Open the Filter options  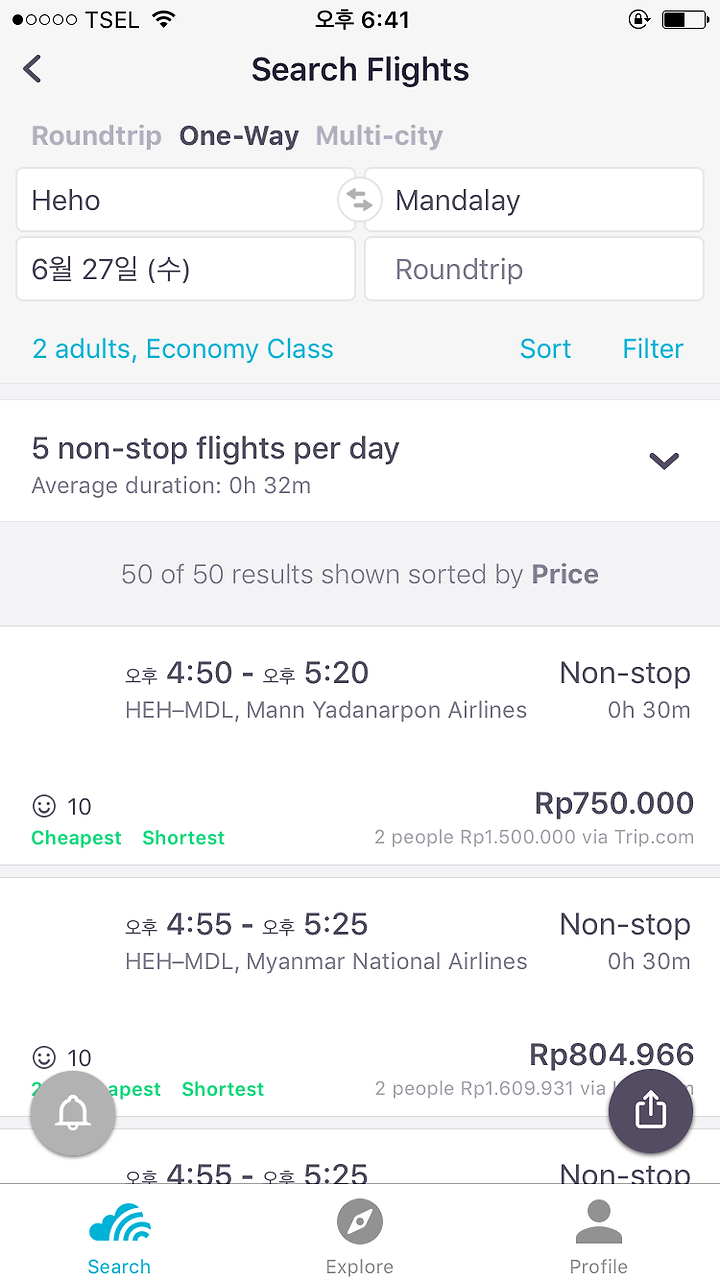click(x=653, y=349)
